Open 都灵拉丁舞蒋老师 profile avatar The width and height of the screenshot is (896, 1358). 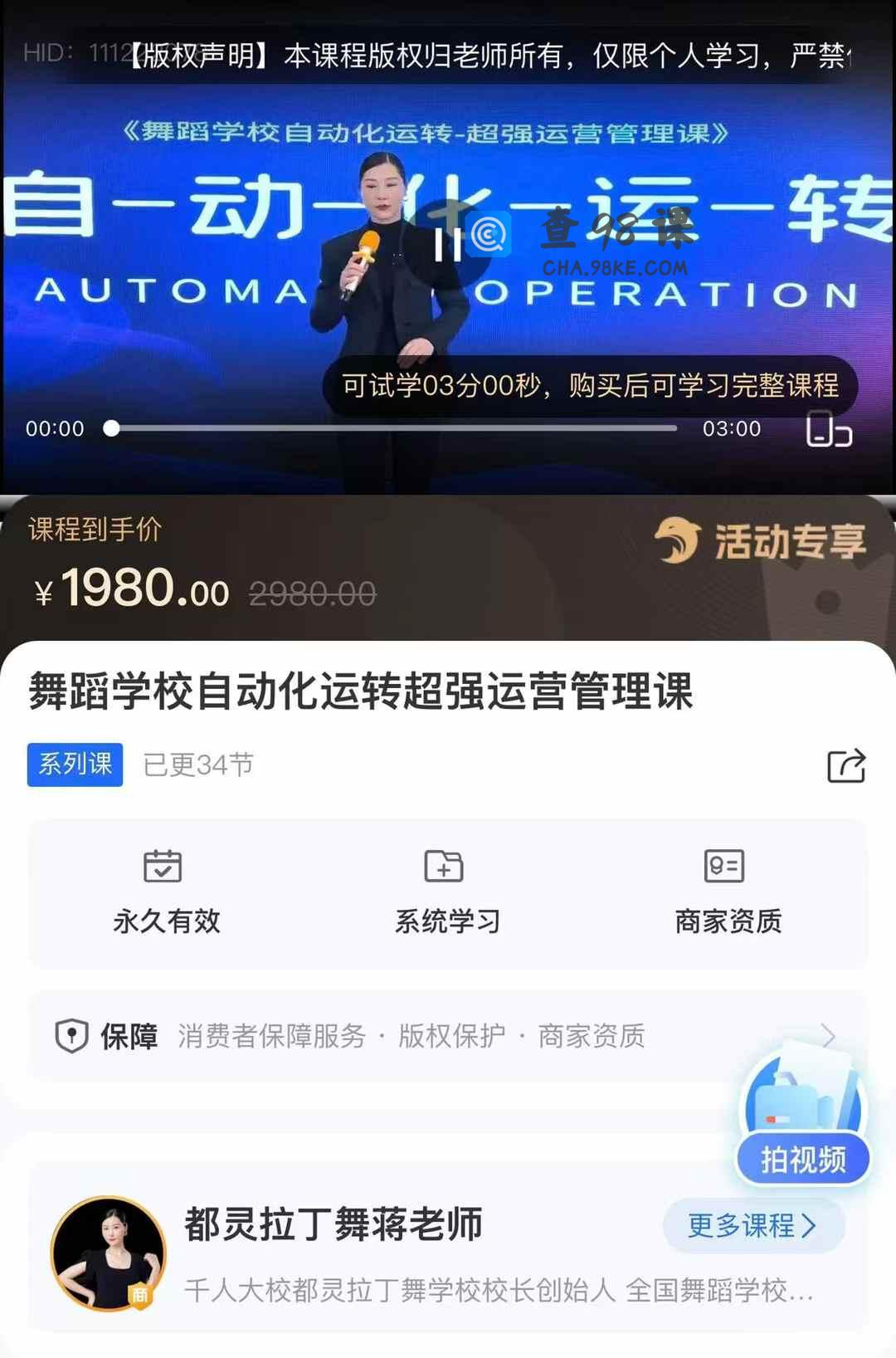[109, 1253]
